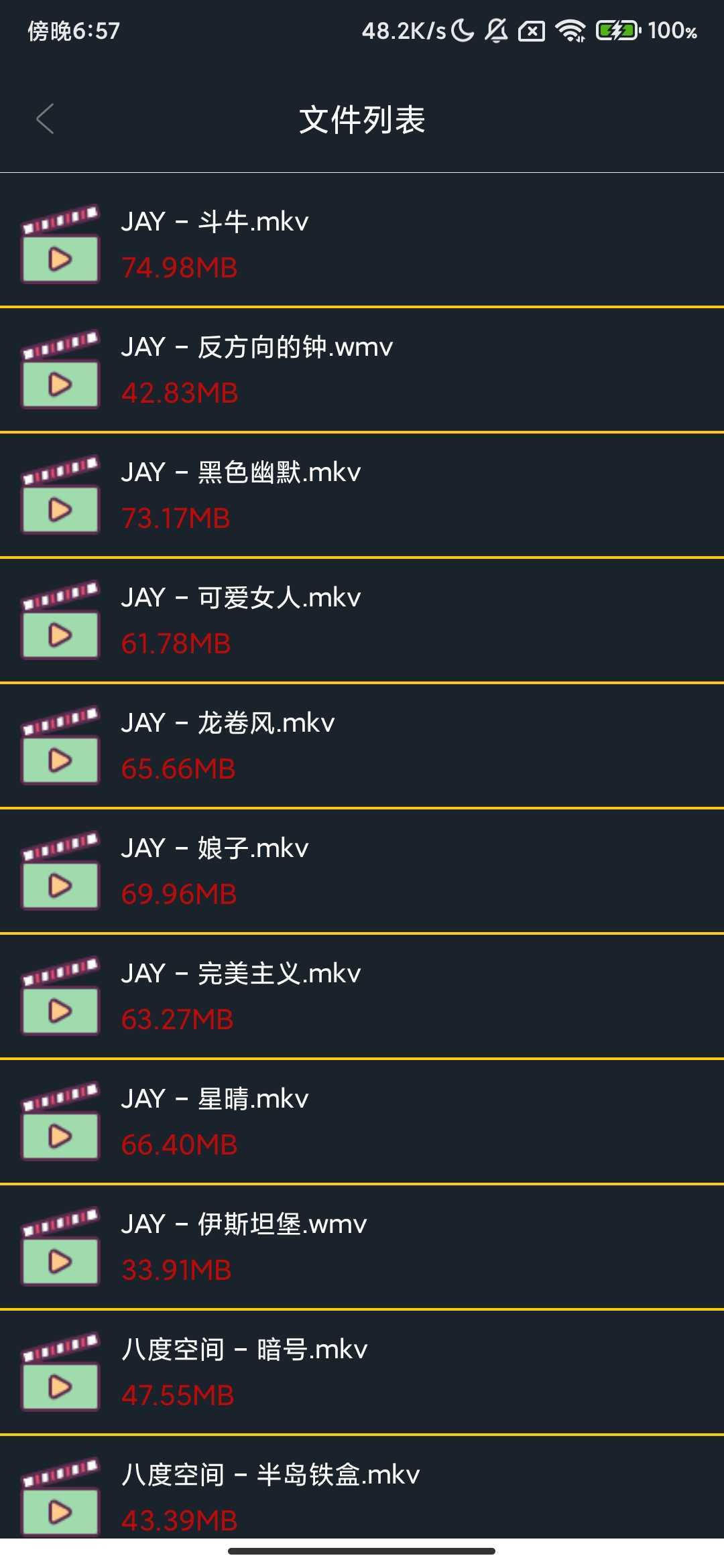Open 八度空间 - 暗号.mkv

[x=362, y=1372]
